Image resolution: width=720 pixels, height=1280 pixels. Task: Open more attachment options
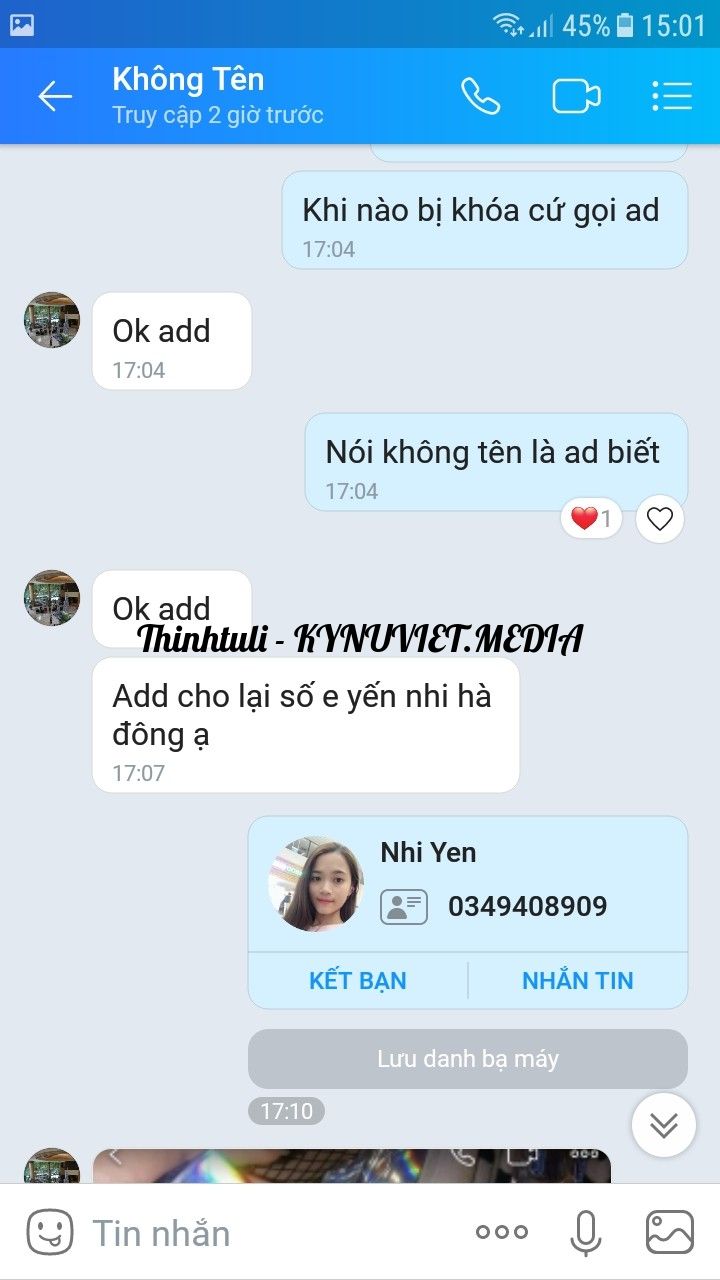tap(502, 1233)
